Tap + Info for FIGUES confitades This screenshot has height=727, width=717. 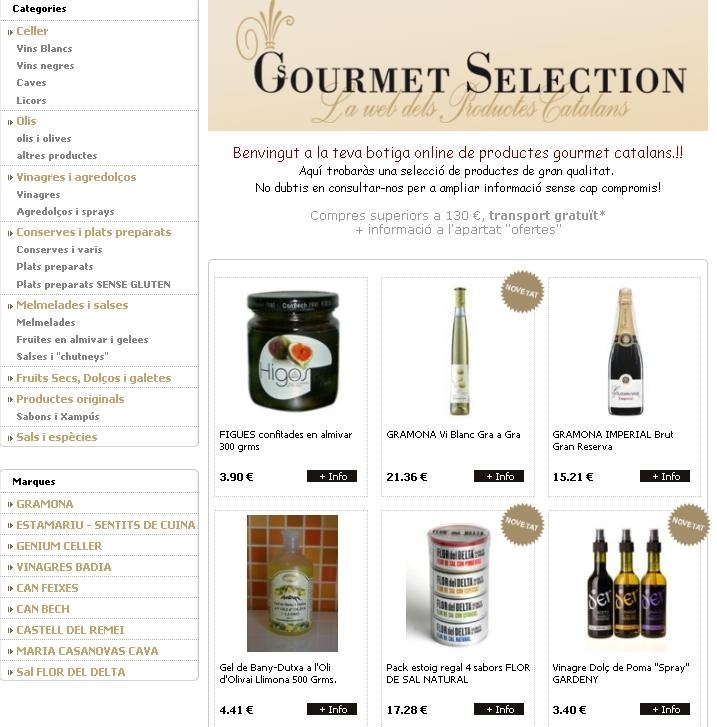[332, 476]
